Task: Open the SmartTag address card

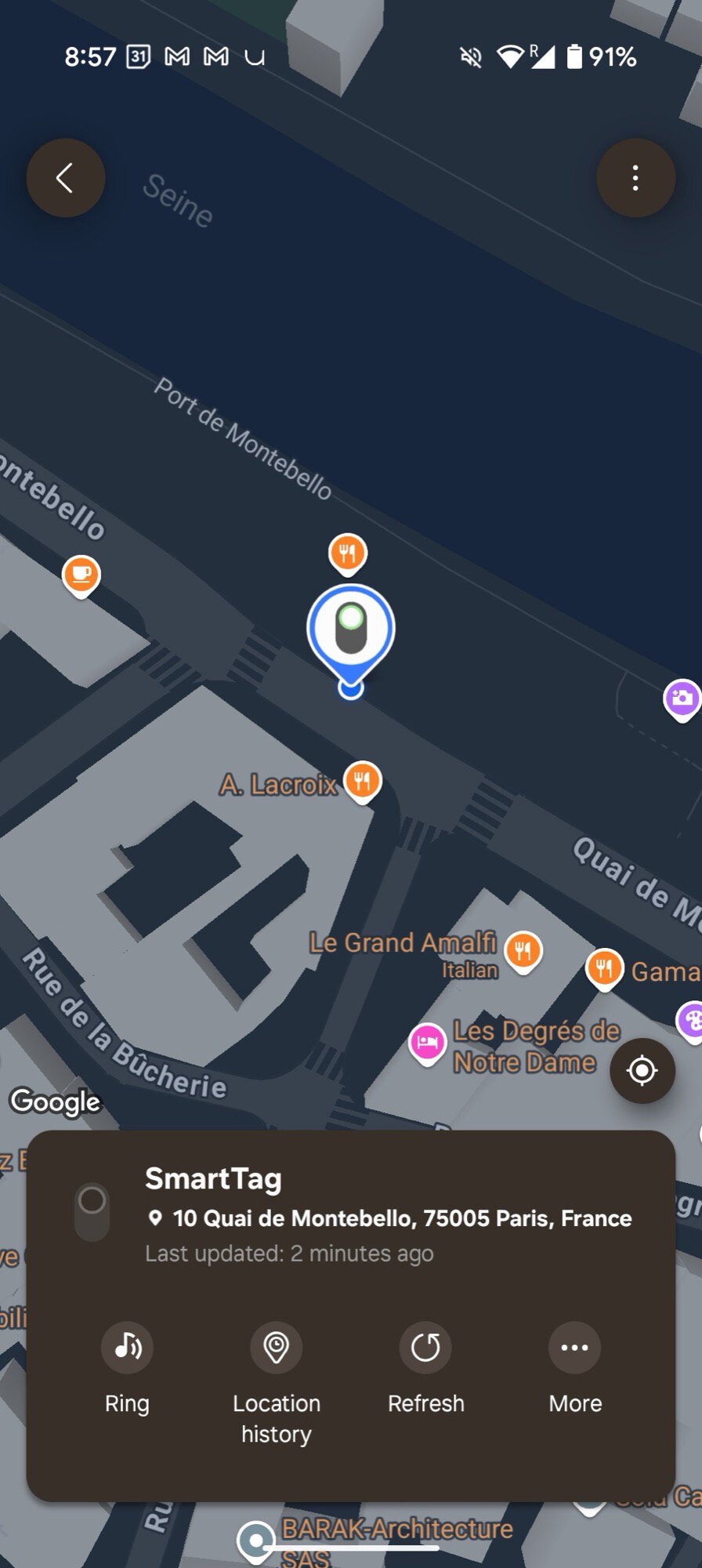Action: pos(388,1217)
